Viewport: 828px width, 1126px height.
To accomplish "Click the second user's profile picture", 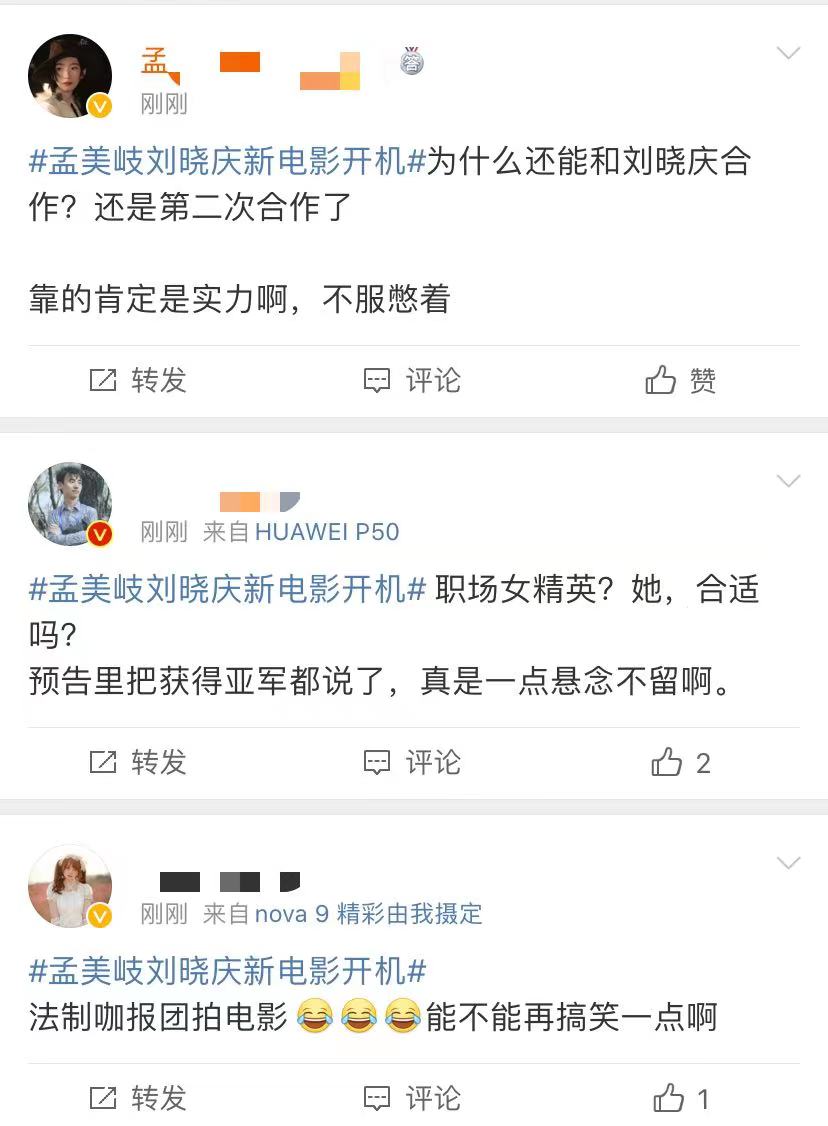I will pos(70,505).
